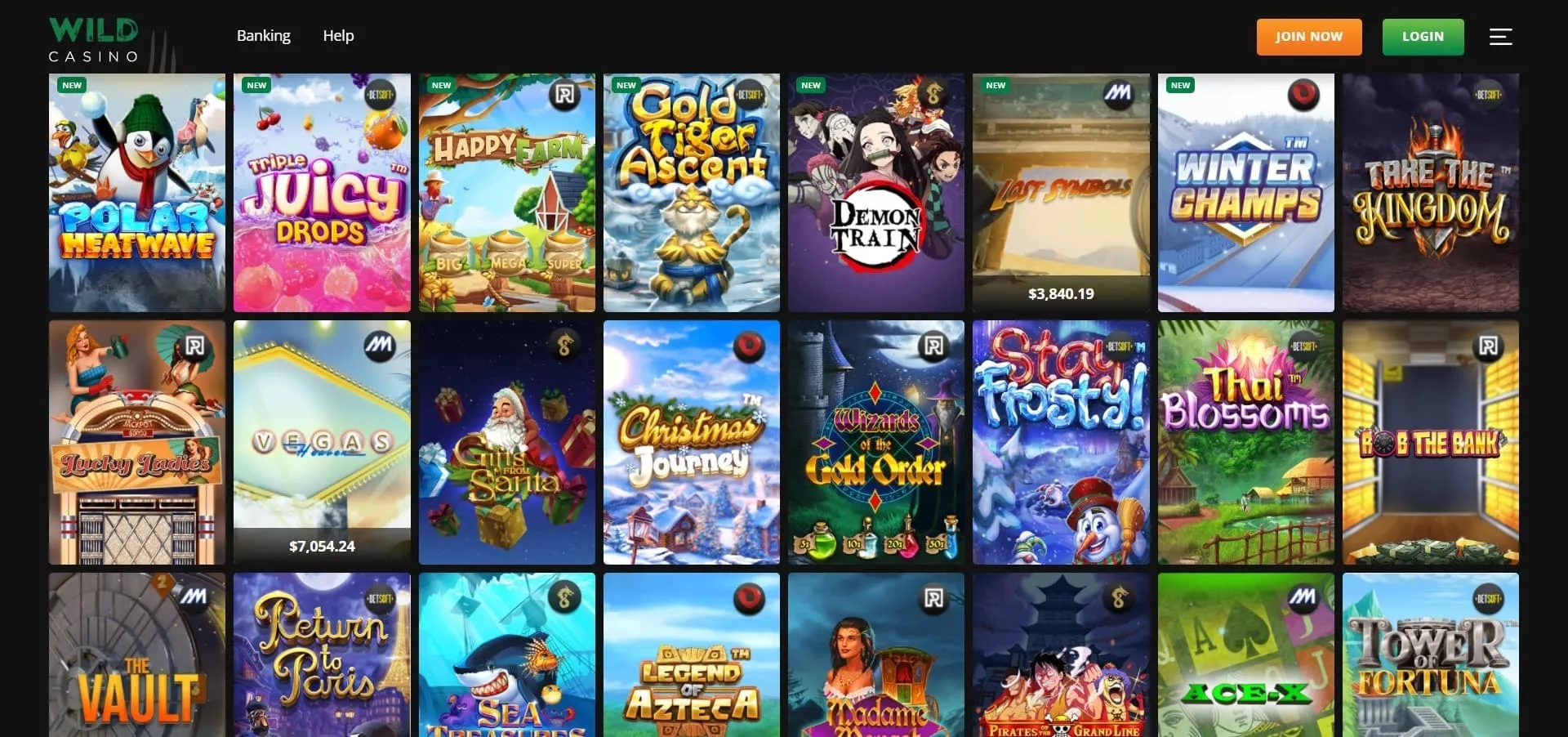Tap the Join Now button

[x=1308, y=37]
